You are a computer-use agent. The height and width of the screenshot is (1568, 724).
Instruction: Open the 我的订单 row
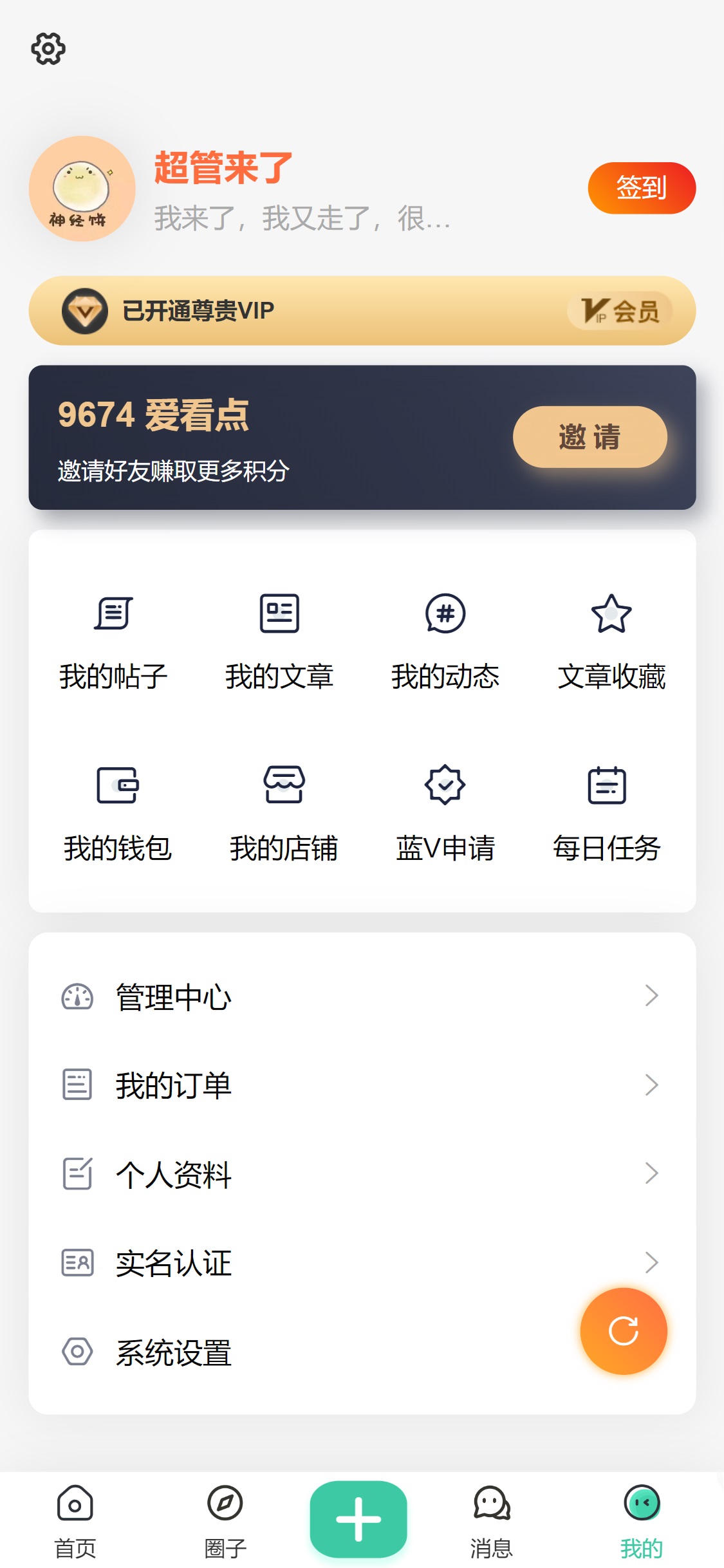coord(362,1085)
